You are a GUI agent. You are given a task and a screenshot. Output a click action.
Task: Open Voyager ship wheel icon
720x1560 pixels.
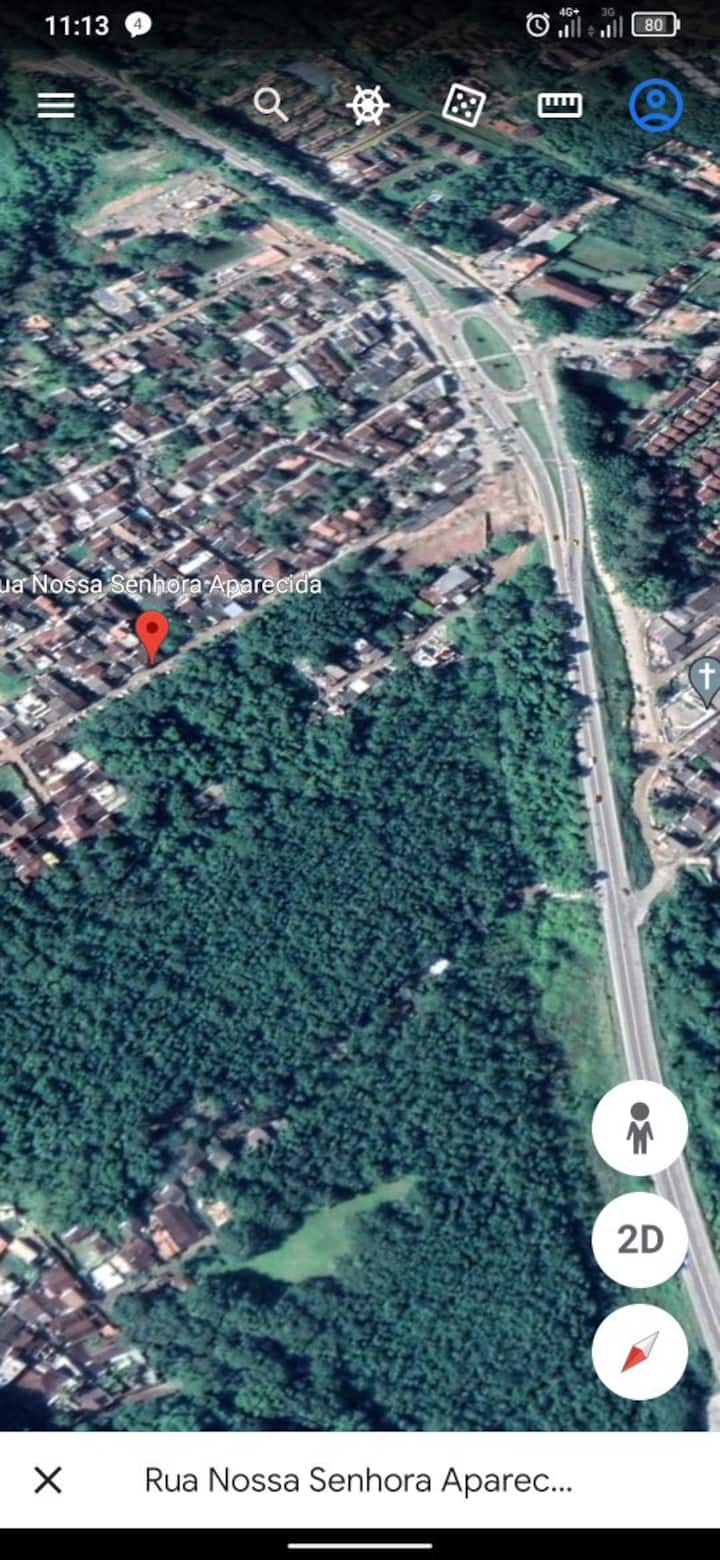click(368, 105)
